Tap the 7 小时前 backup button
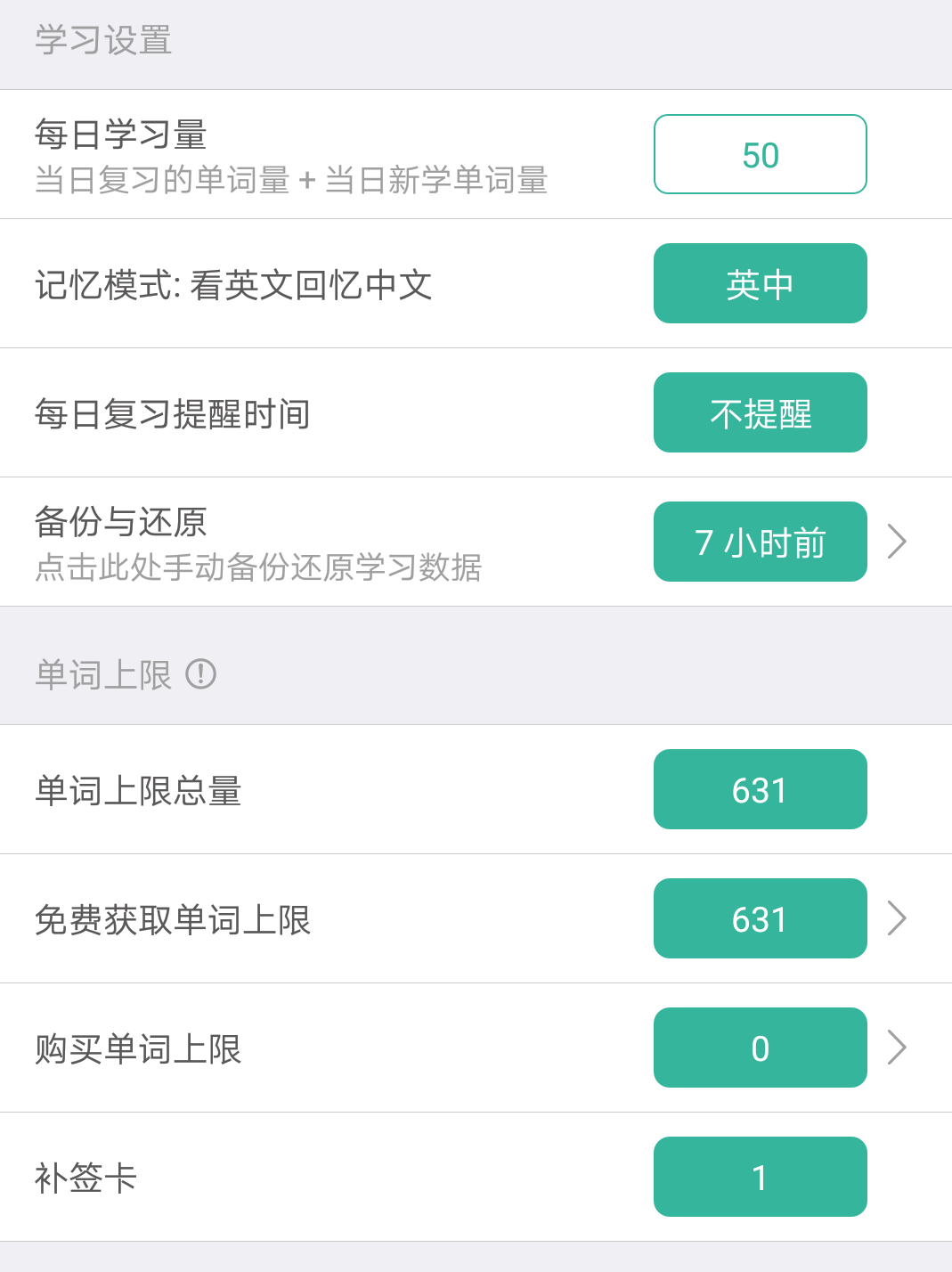This screenshot has width=952, height=1272. coord(760,542)
